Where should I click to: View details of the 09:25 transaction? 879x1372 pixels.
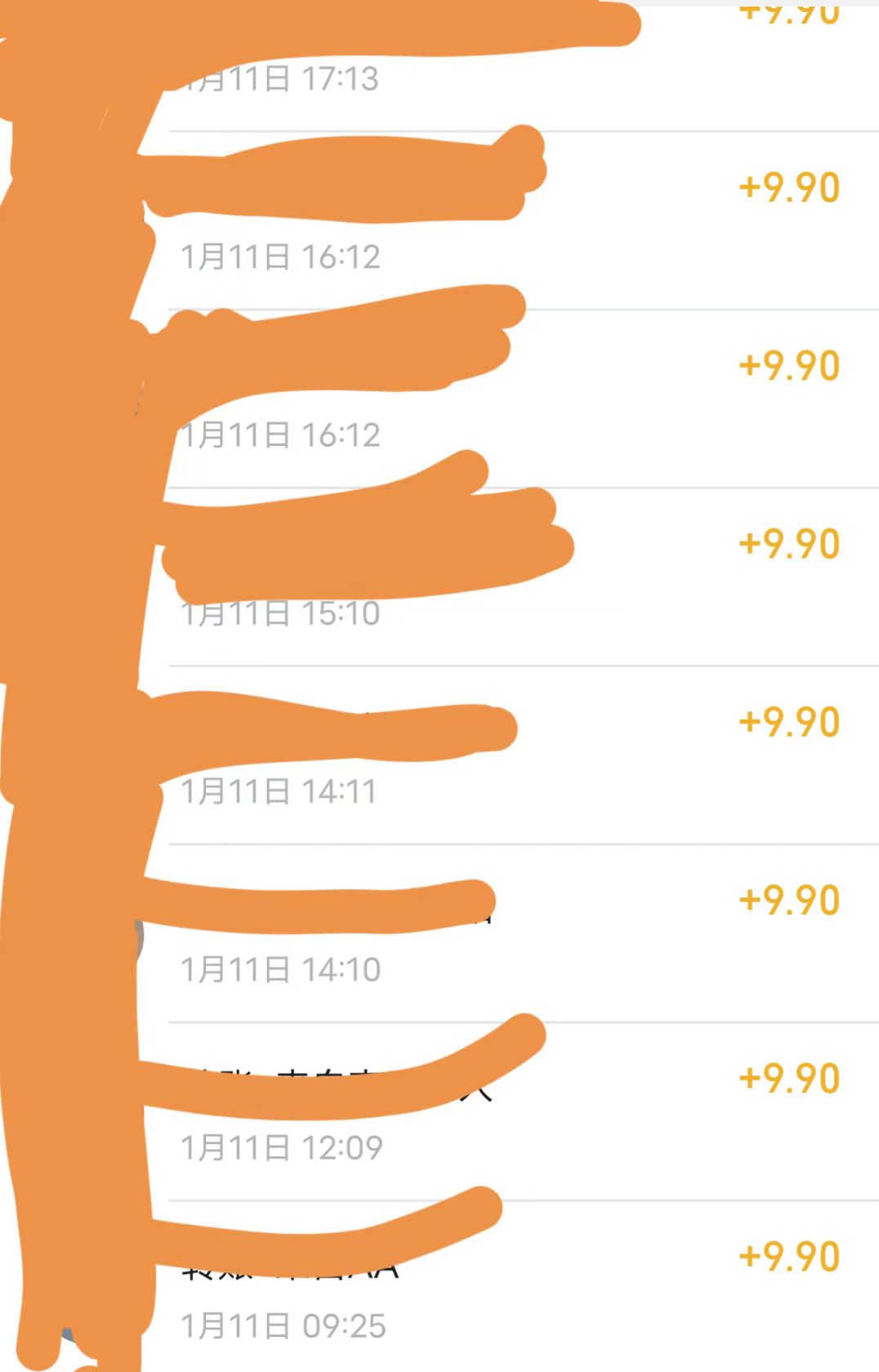tap(523, 1290)
